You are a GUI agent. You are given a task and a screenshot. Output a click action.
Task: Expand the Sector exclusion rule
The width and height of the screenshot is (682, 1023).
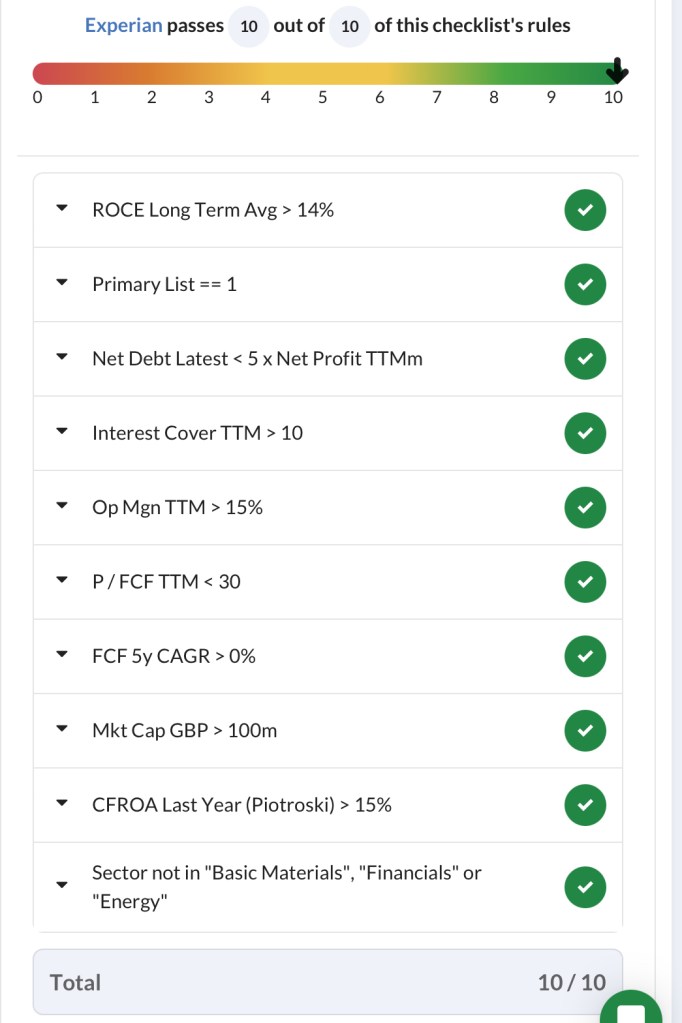(x=62, y=886)
